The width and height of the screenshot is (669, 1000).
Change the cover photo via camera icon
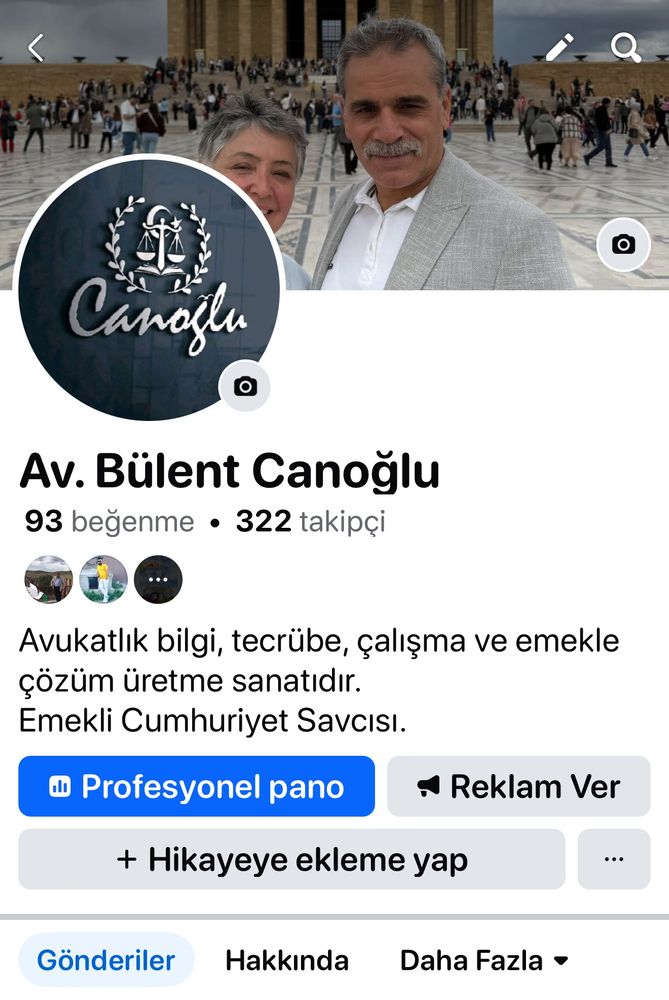[x=623, y=244]
